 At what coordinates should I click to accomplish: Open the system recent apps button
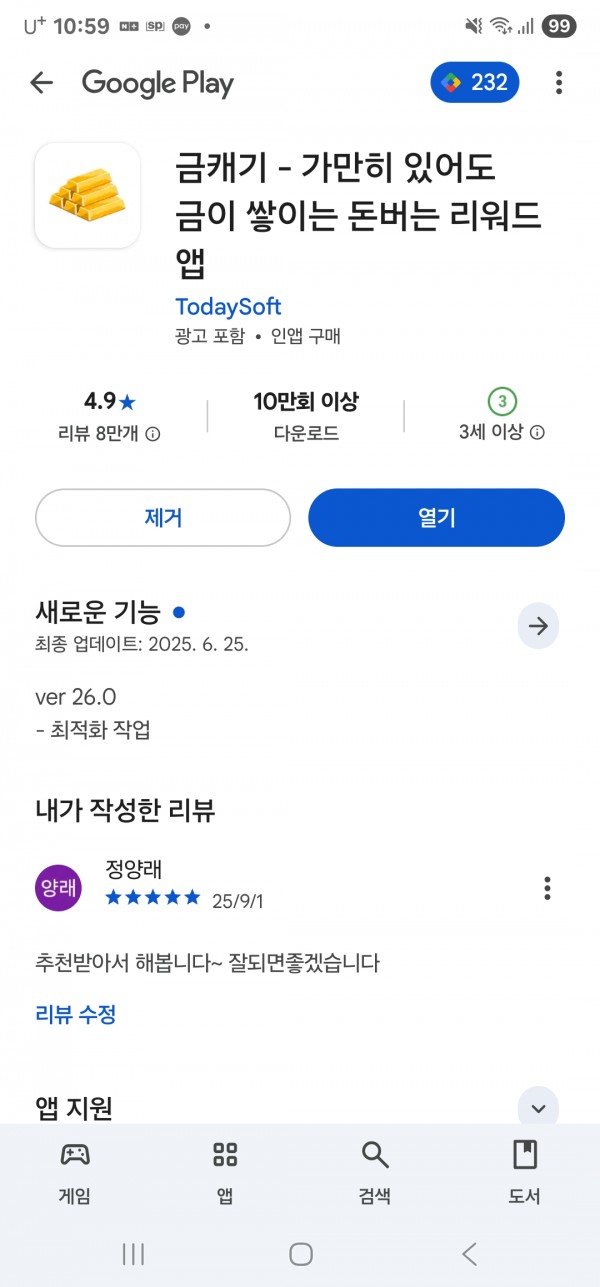(x=133, y=1254)
